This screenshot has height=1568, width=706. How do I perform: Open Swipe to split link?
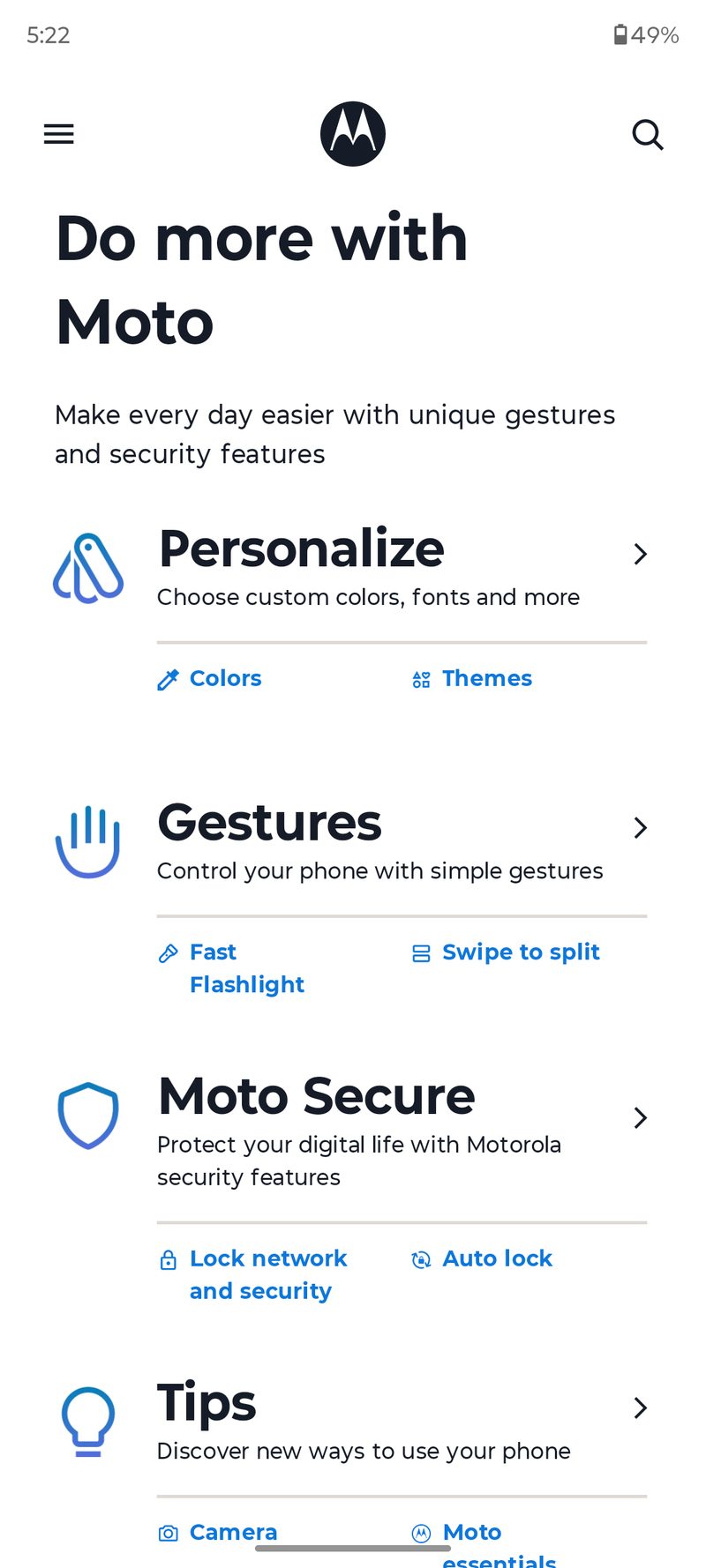click(x=520, y=952)
